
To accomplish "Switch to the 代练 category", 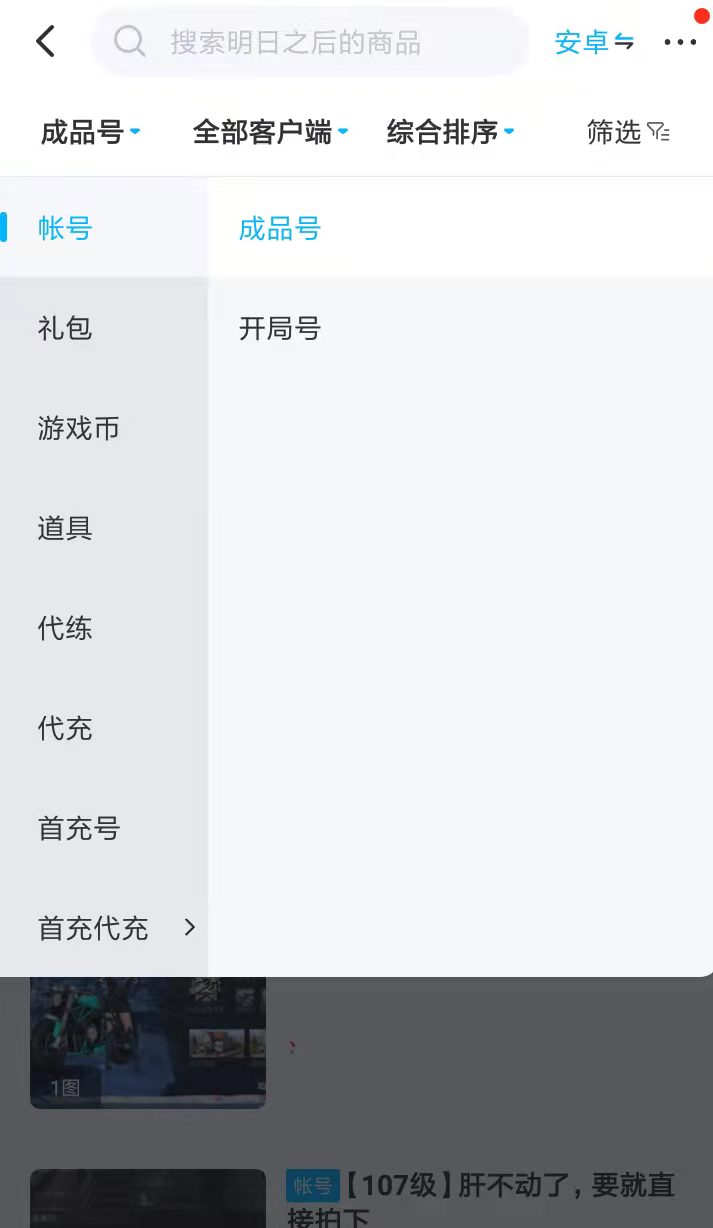I will point(66,628).
